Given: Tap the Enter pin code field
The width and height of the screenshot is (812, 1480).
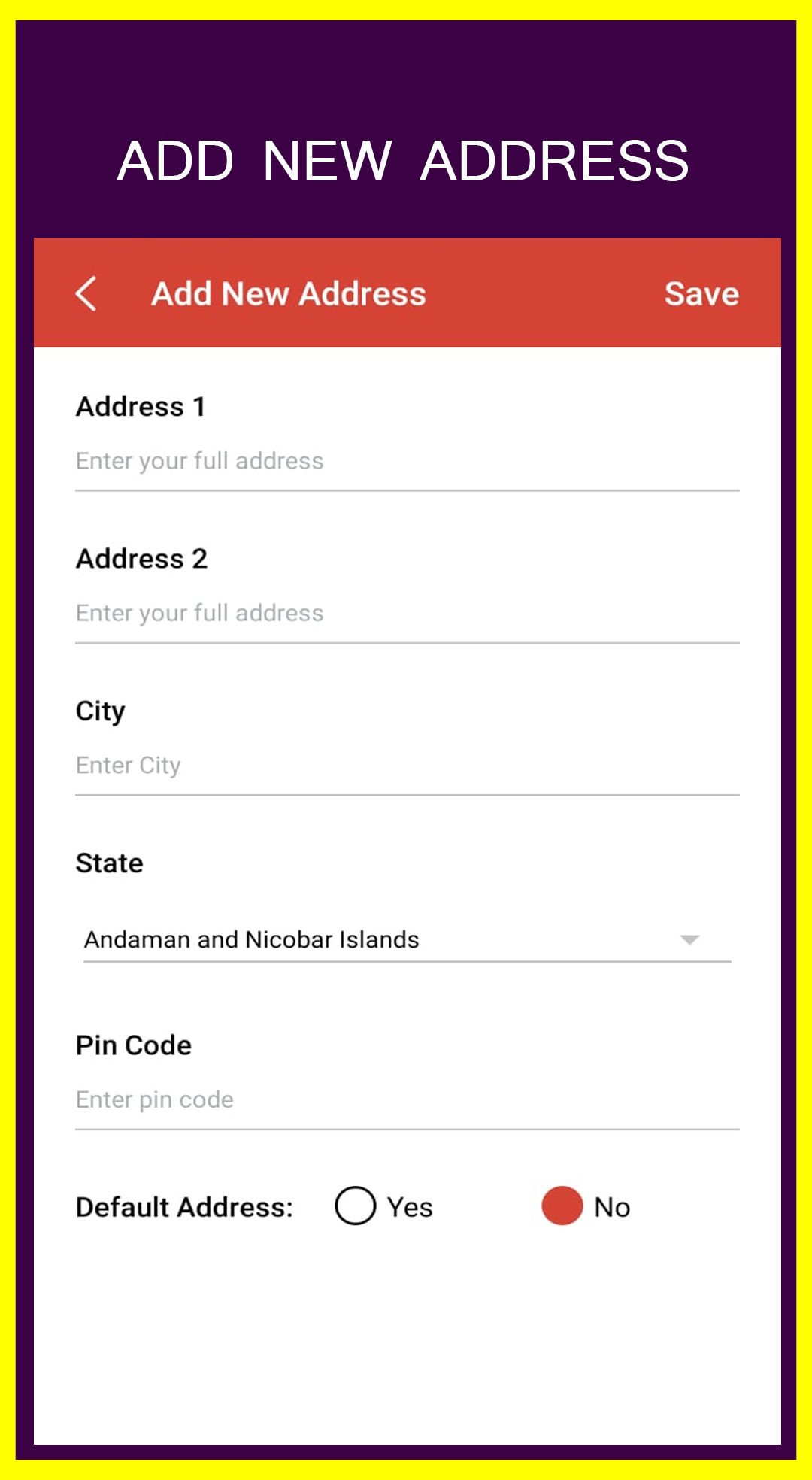Looking at the screenshot, I should 408,1099.
